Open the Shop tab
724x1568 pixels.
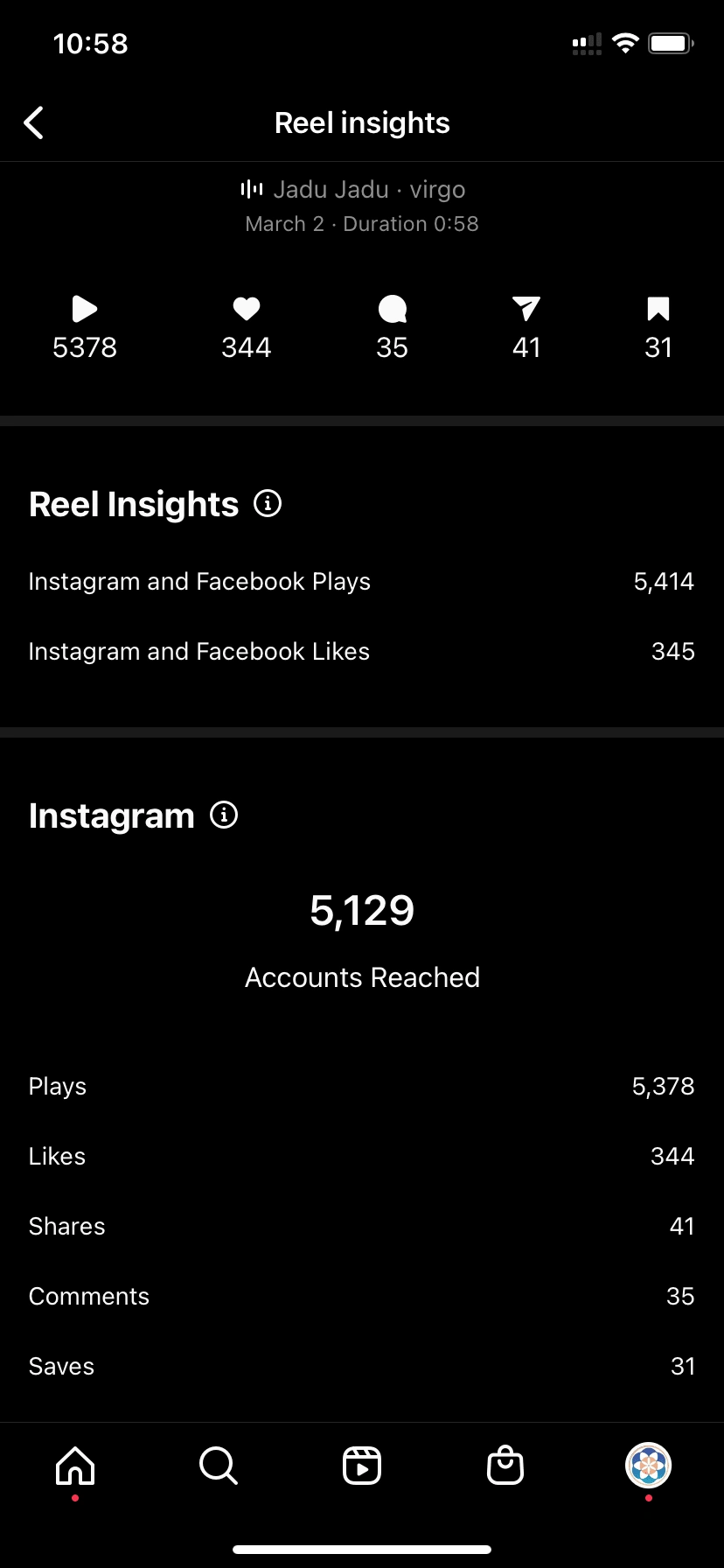(505, 1465)
